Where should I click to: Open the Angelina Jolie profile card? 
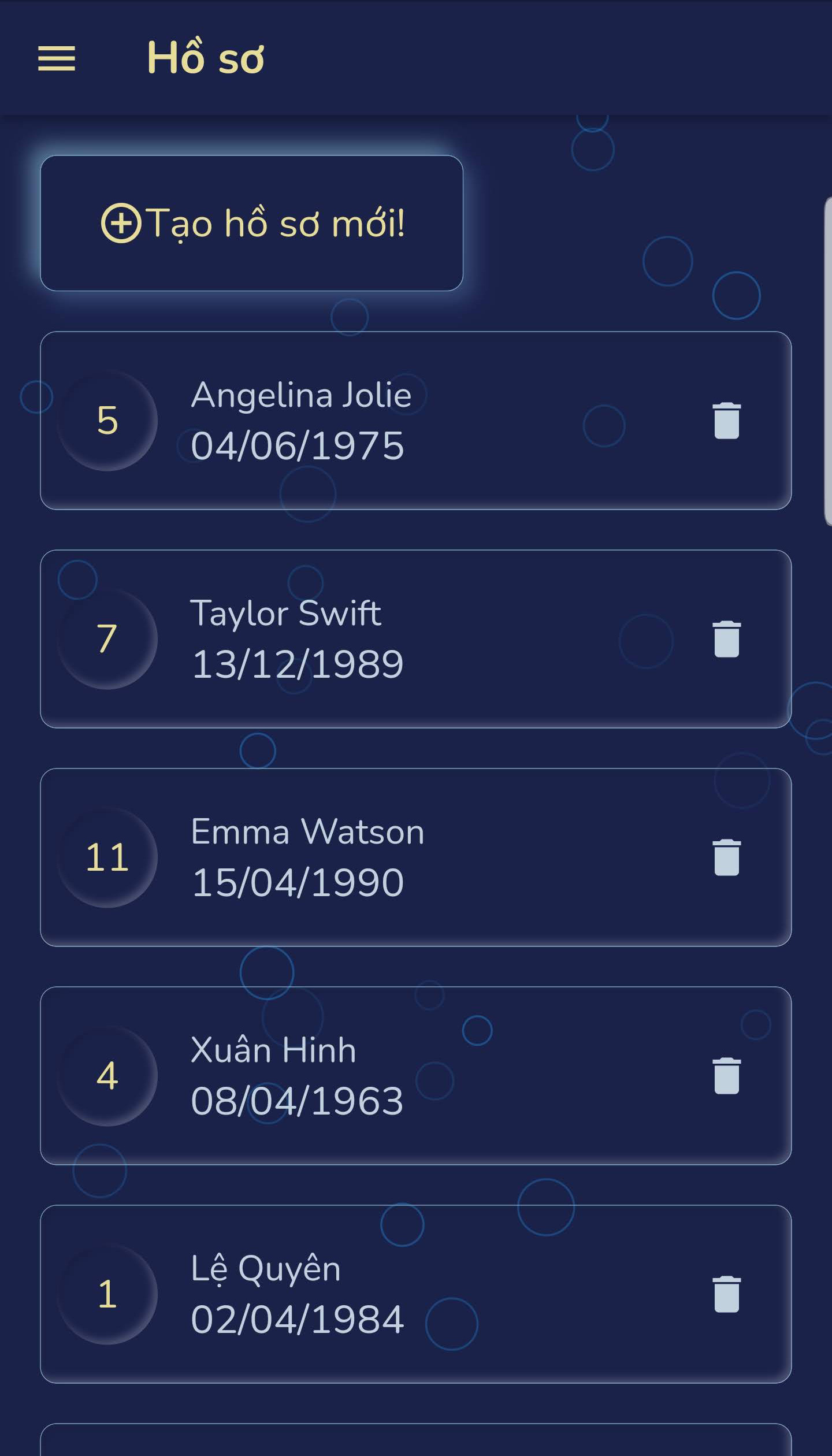[404, 420]
